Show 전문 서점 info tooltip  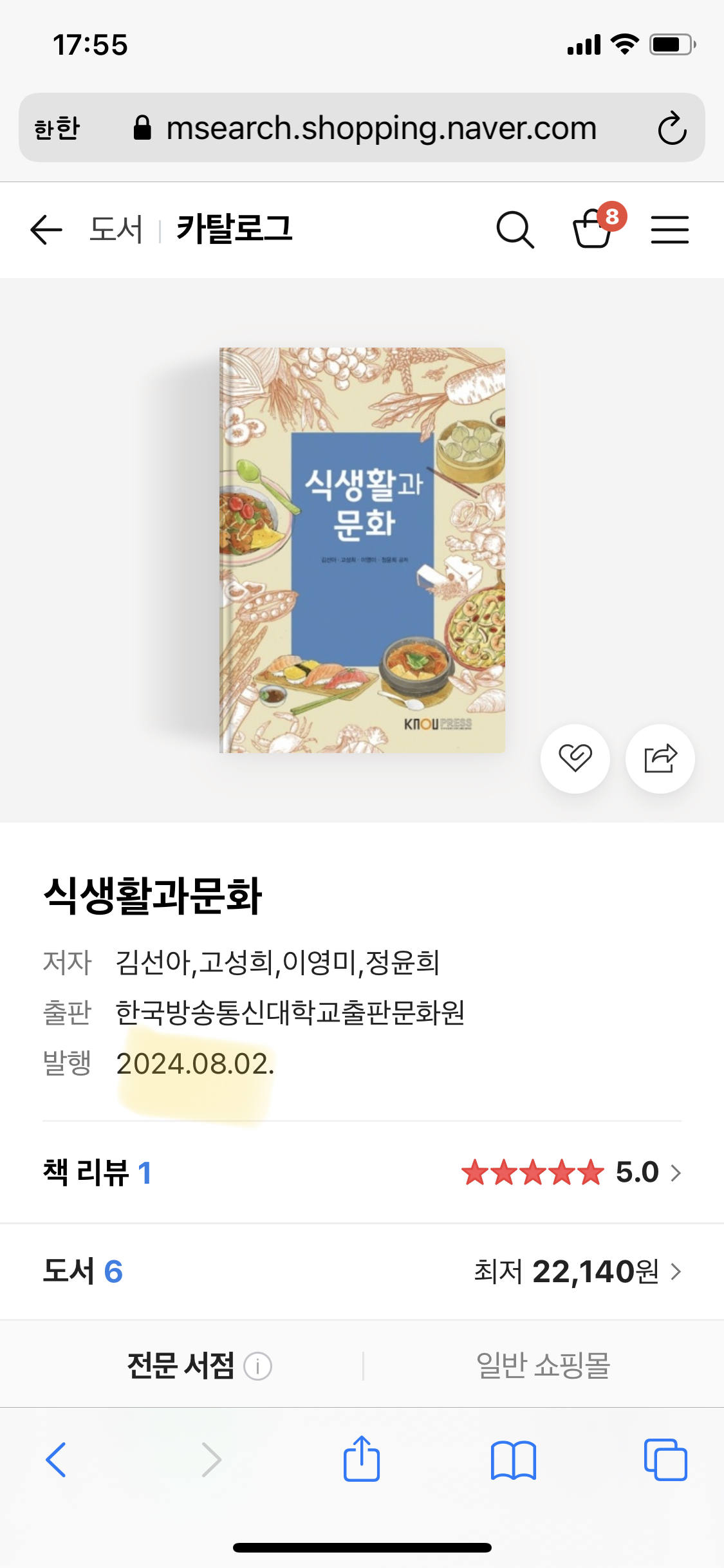pyautogui.click(x=258, y=1366)
